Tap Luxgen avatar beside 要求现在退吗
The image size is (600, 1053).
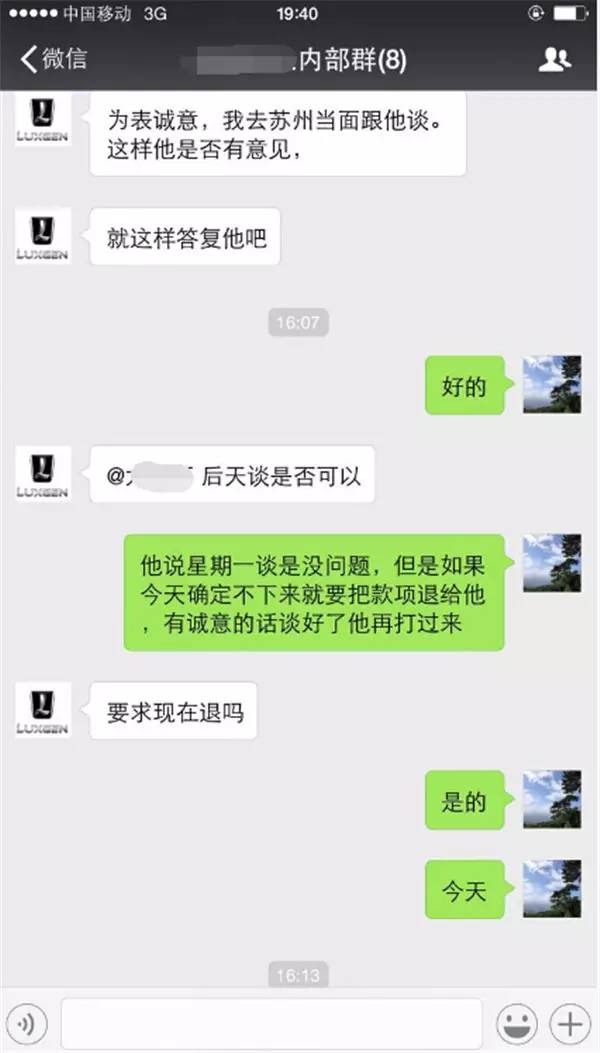(43, 710)
